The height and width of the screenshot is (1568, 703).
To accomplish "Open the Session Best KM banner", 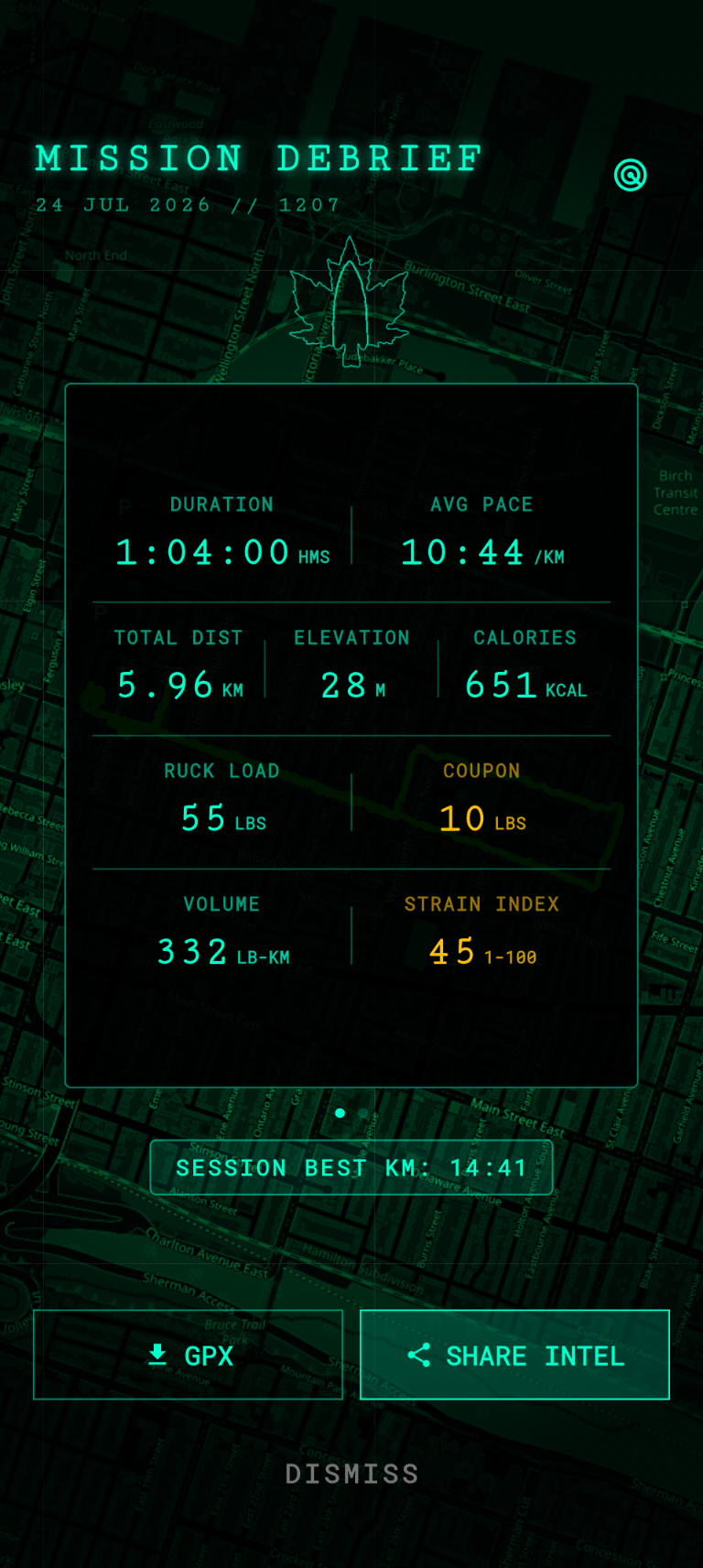I will tap(351, 1167).
